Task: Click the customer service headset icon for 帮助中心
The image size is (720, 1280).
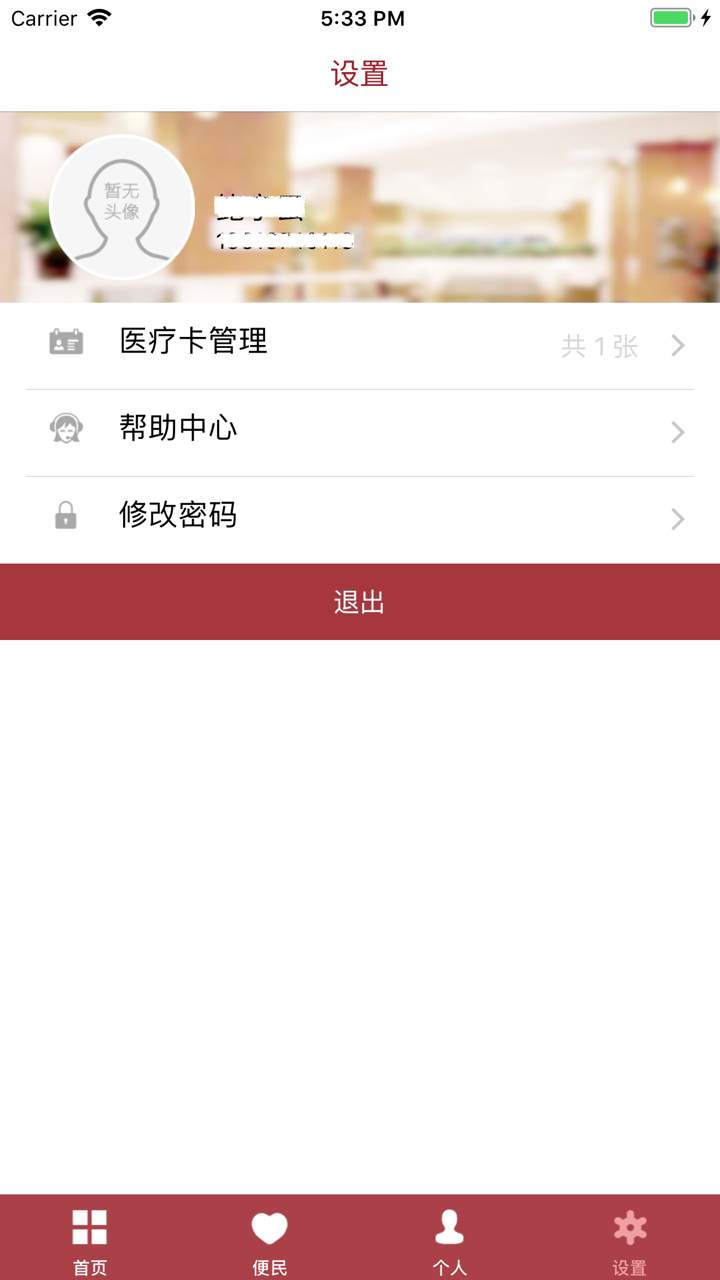Action: 65,428
